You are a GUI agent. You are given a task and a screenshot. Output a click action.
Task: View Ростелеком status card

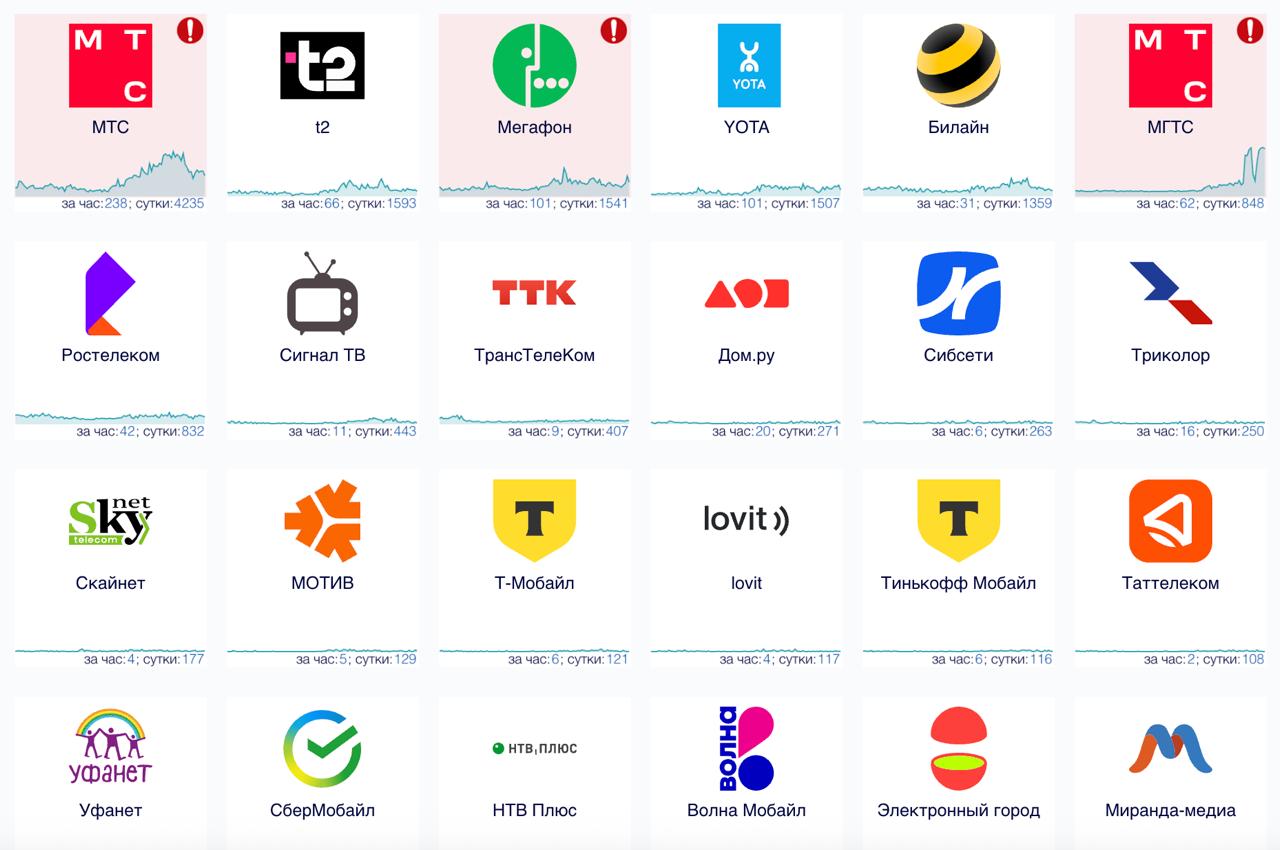tap(110, 338)
